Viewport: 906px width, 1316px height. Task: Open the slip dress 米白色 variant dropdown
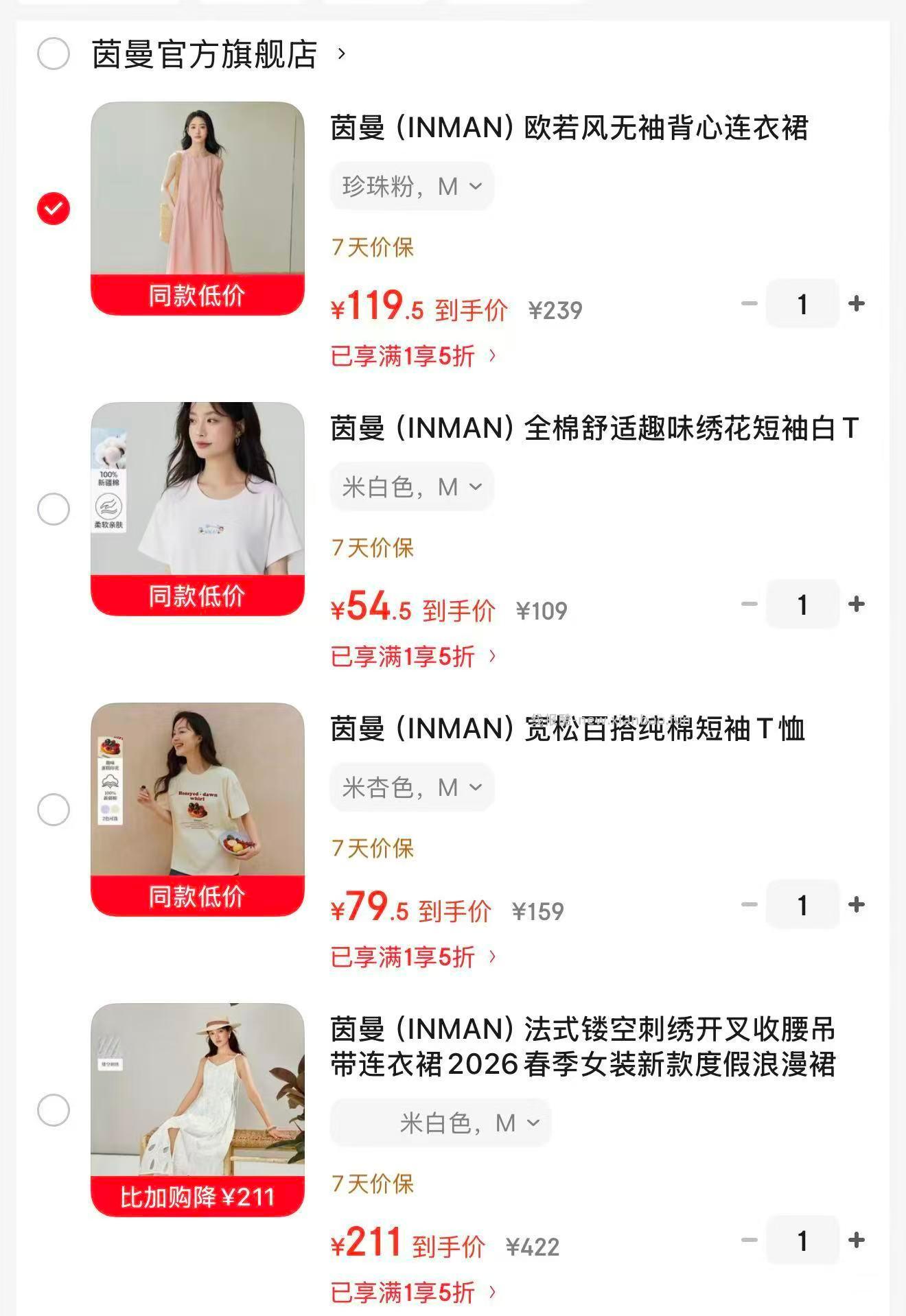440,1123
